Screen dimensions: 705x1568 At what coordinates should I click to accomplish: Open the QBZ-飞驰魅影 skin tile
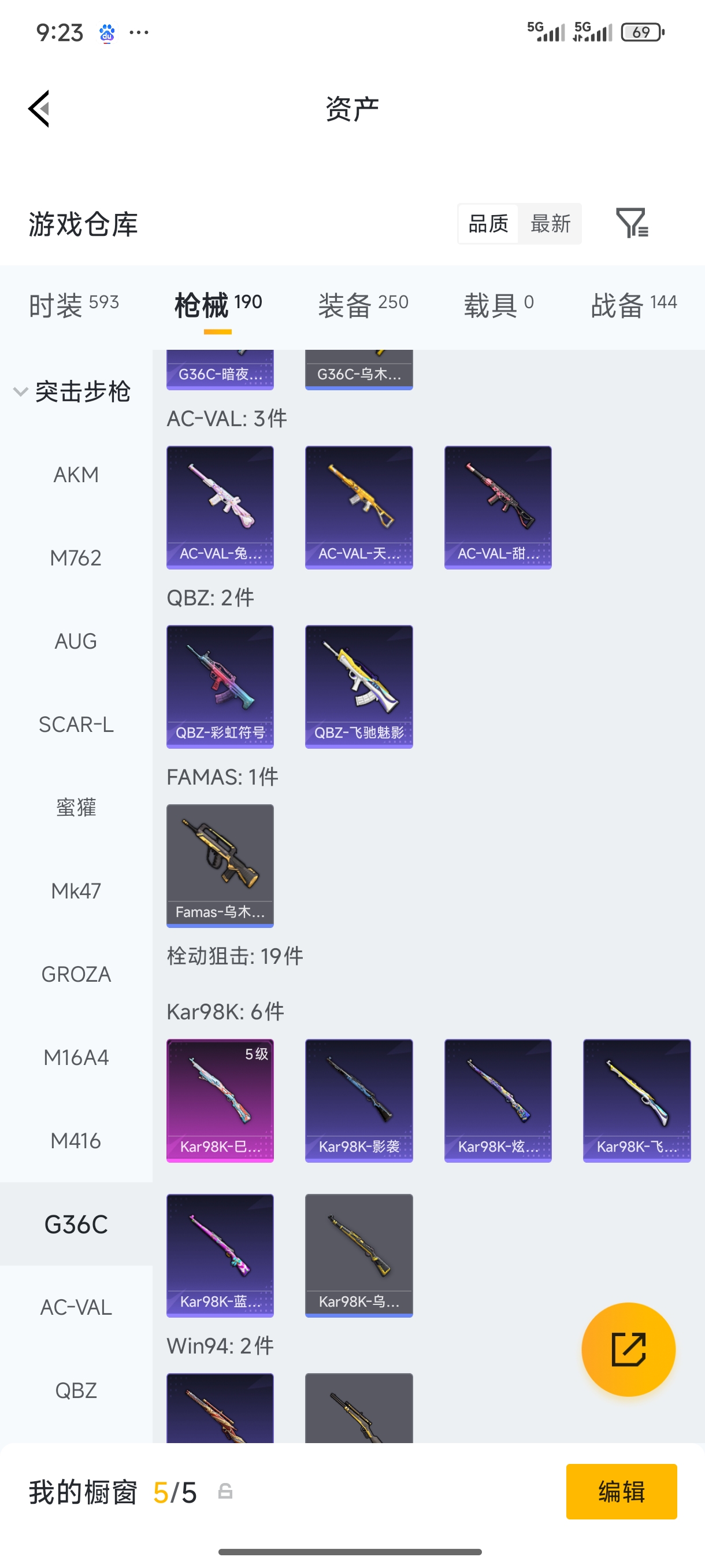click(x=359, y=686)
